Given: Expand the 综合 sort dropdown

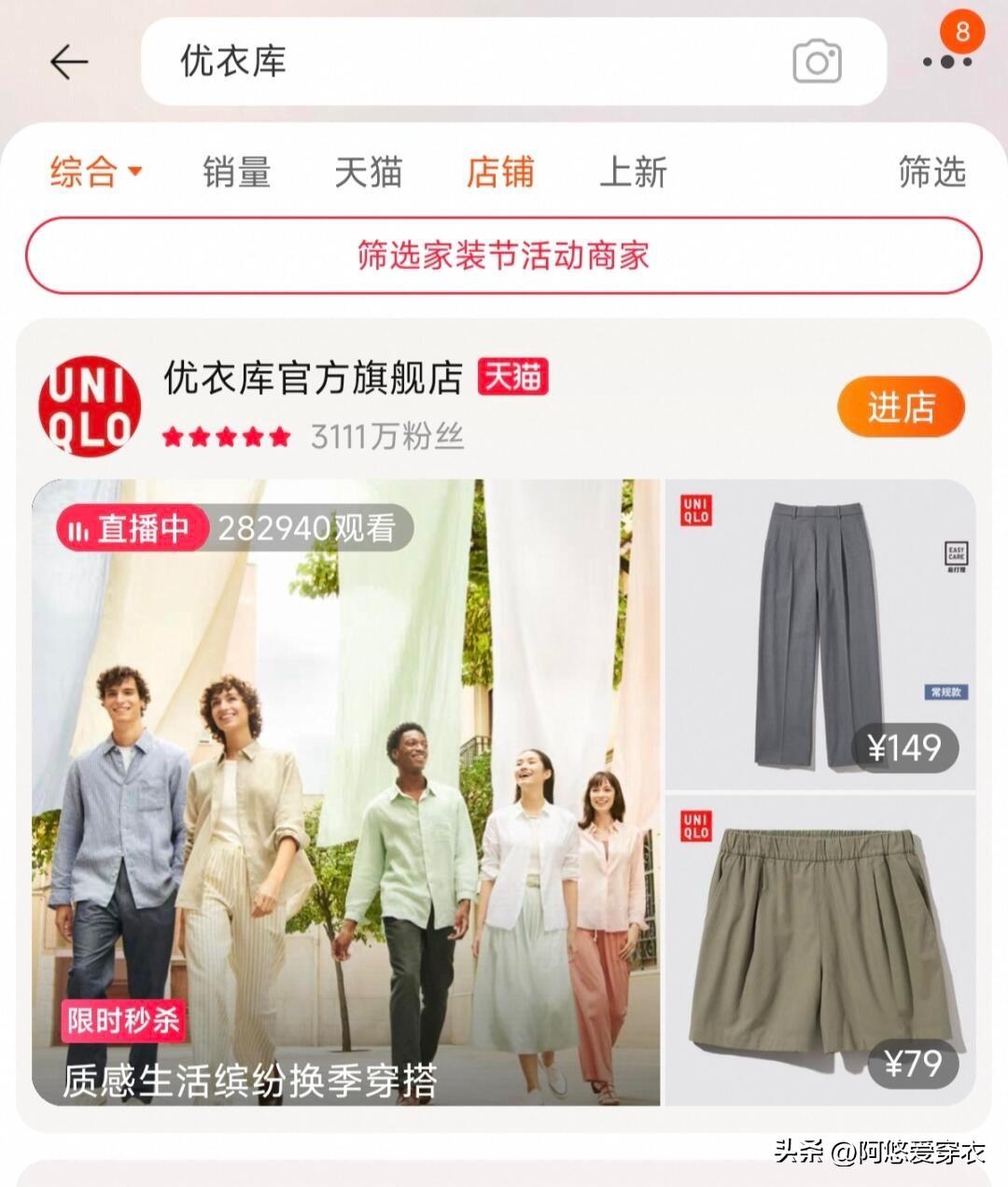Looking at the screenshot, I should pos(95,173).
